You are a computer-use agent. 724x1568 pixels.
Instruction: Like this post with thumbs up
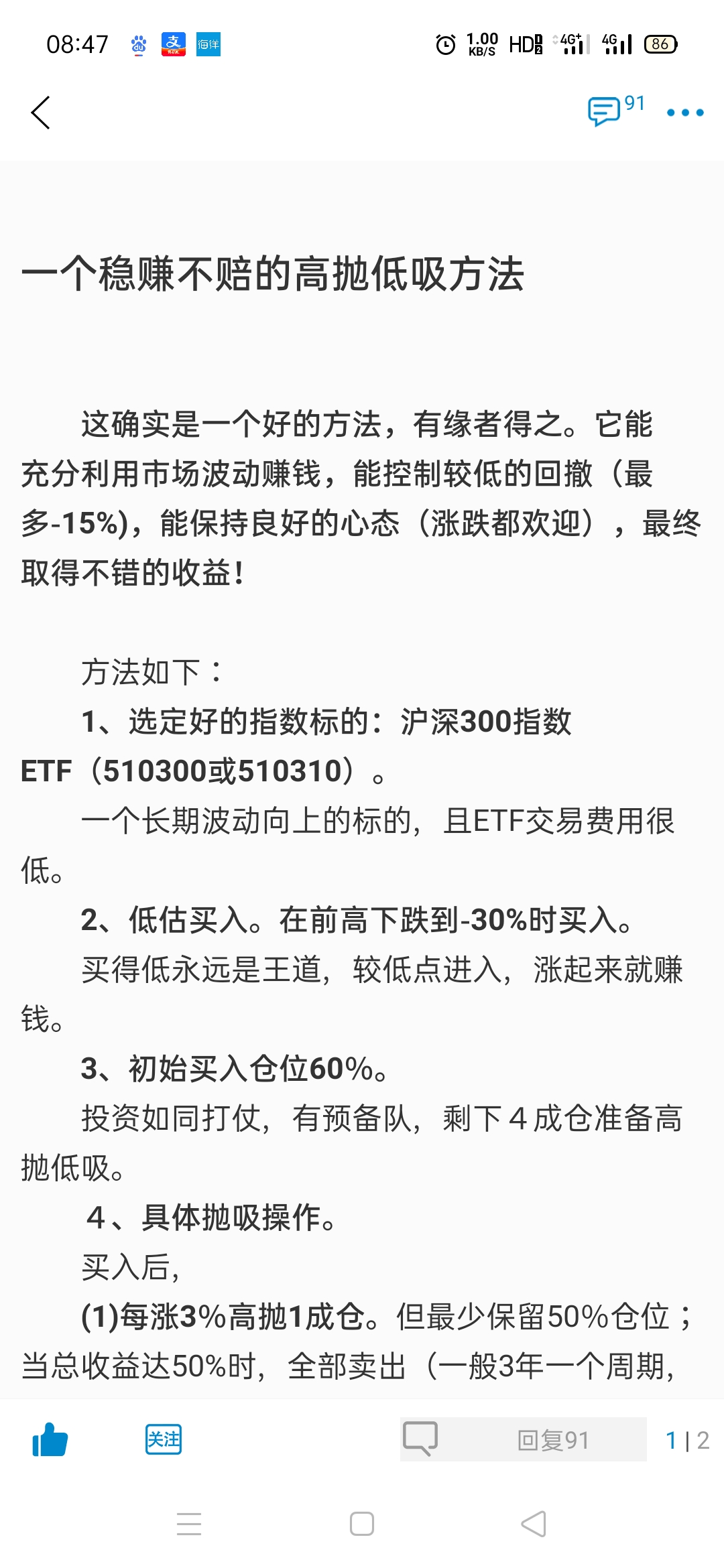(50, 1439)
